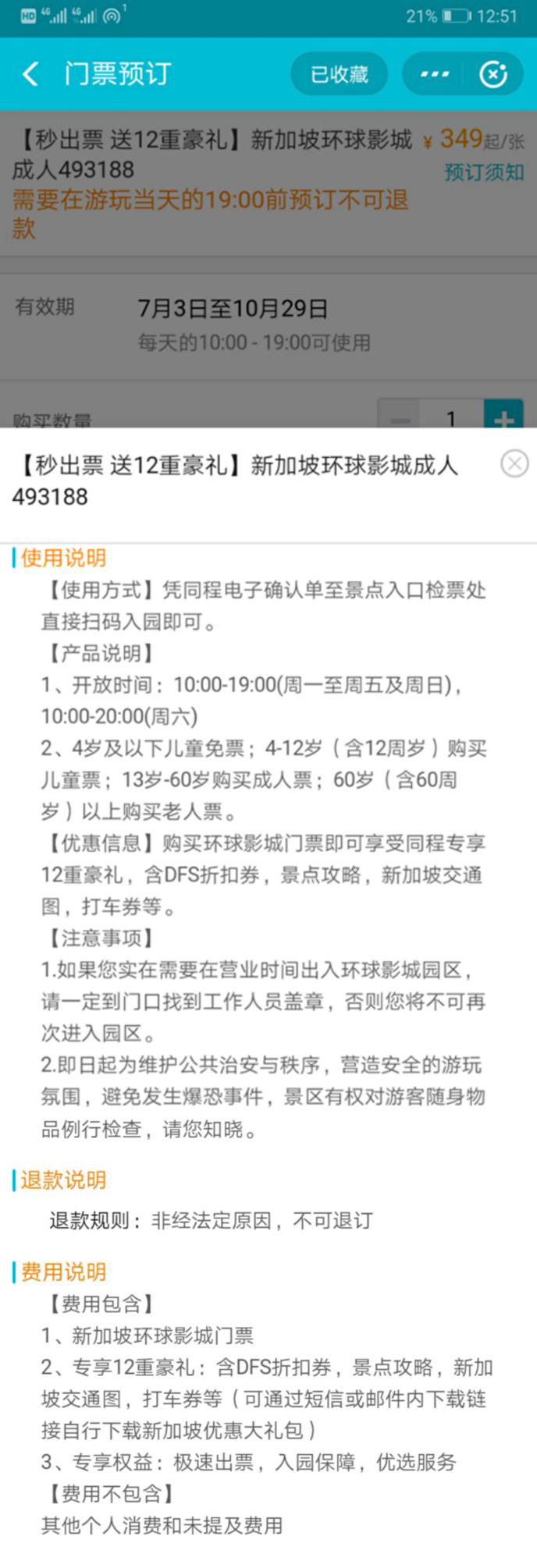Viewport: 537px width, 1568px height.
Task: Tap the 已收藏 favorite button
Action: pos(339,75)
